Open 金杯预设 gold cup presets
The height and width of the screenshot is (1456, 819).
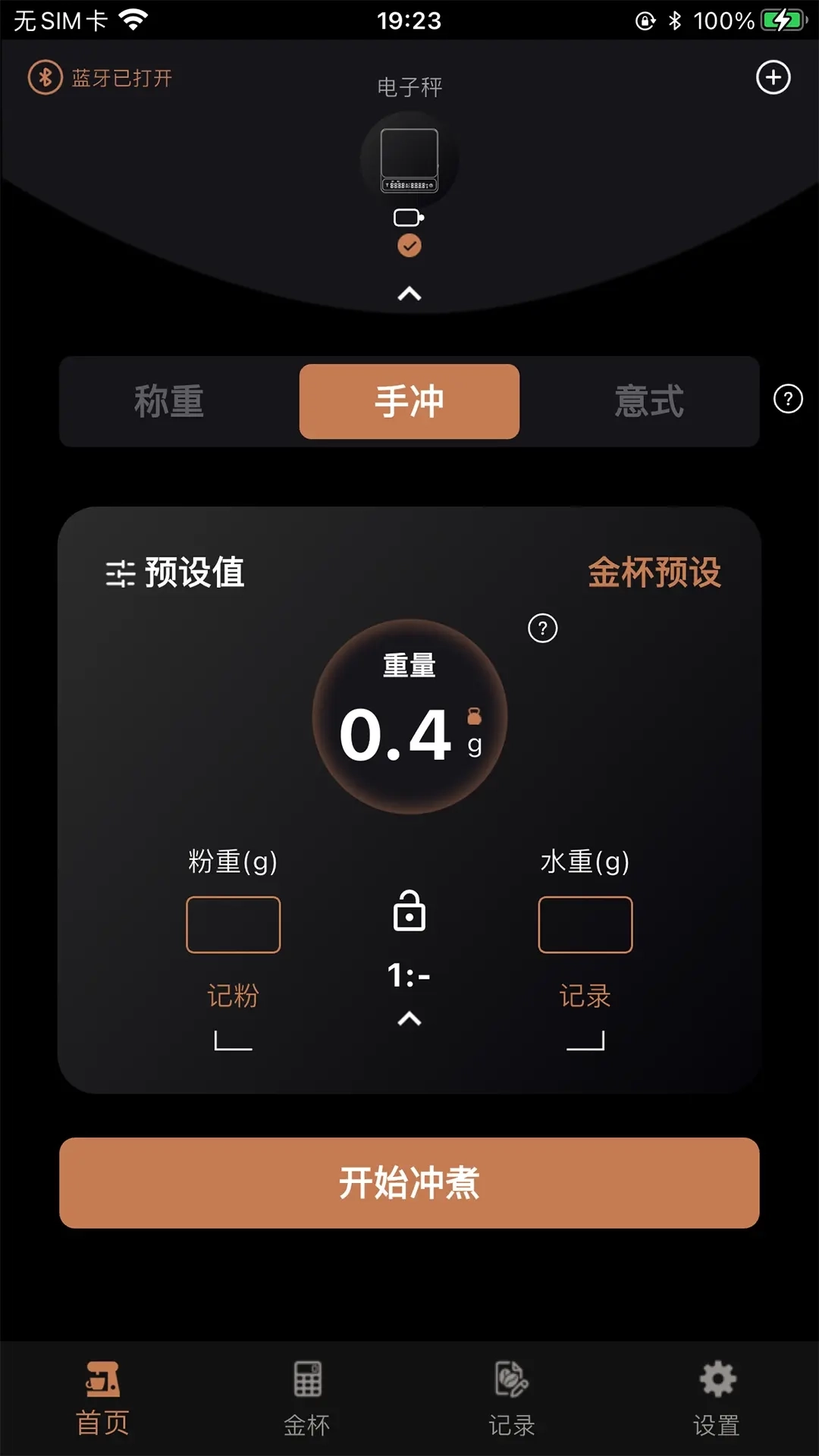click(654, 573)
